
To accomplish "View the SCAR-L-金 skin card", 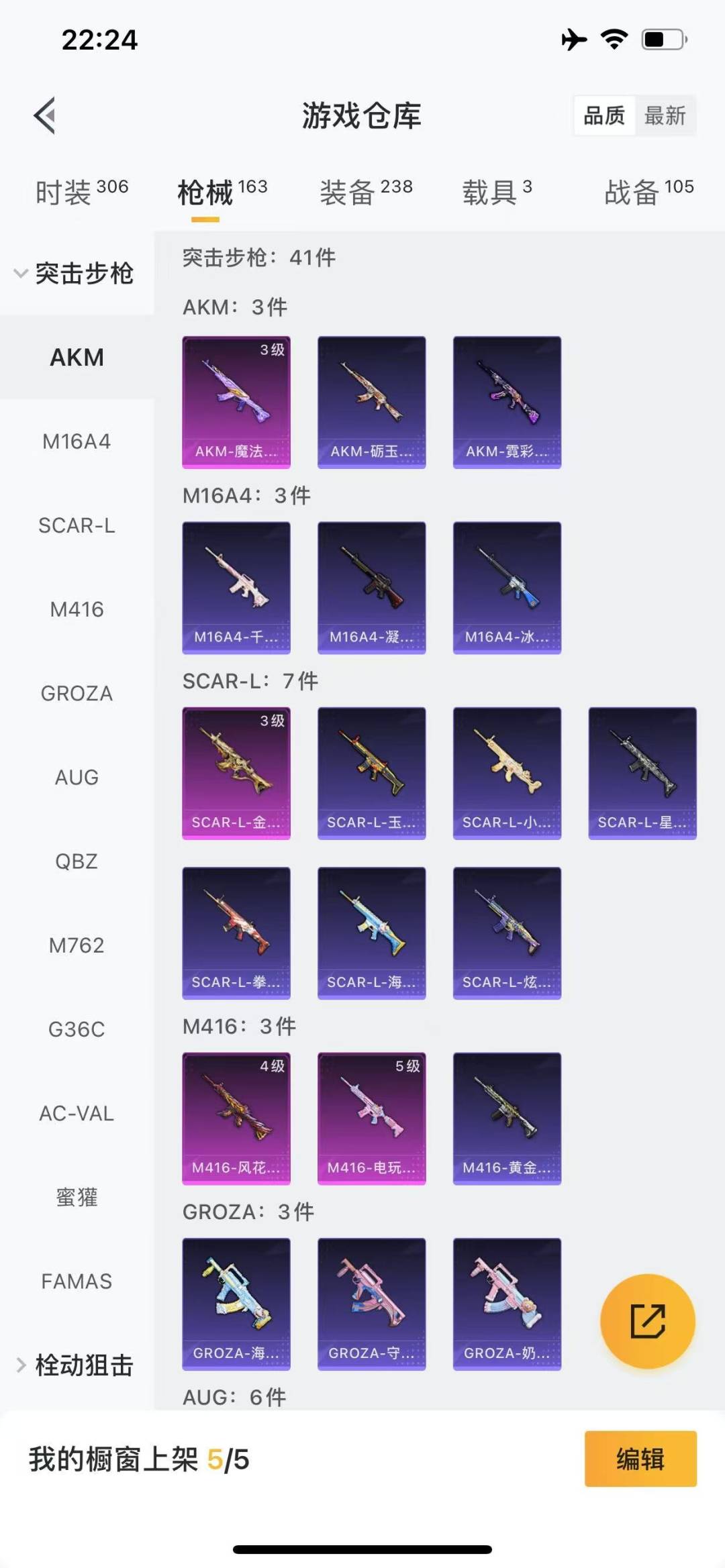I will coord(236,773).
